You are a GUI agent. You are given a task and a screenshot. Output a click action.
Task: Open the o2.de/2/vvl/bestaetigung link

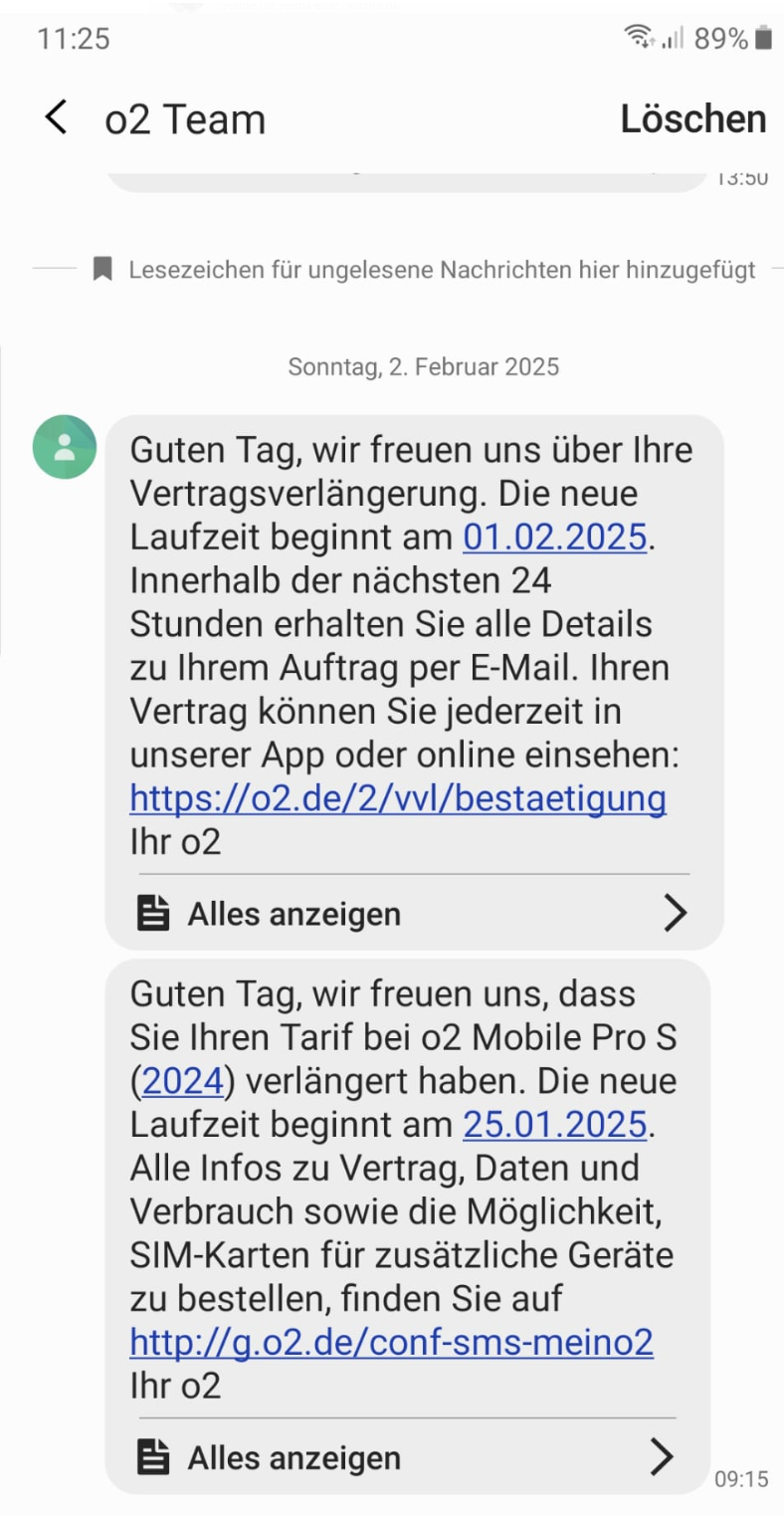pyautogui.click(x=398, y=798)
